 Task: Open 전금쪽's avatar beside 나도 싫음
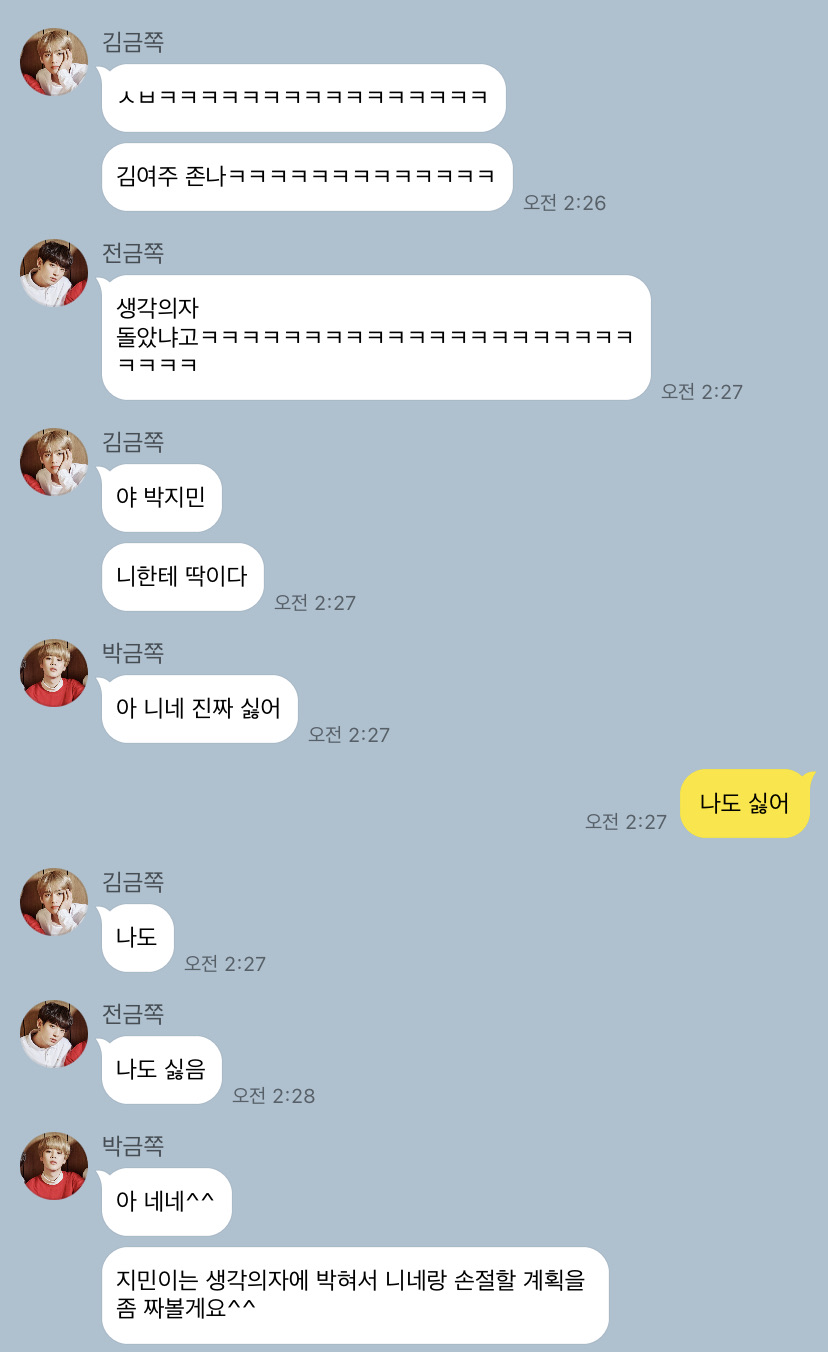(54, 1034)
